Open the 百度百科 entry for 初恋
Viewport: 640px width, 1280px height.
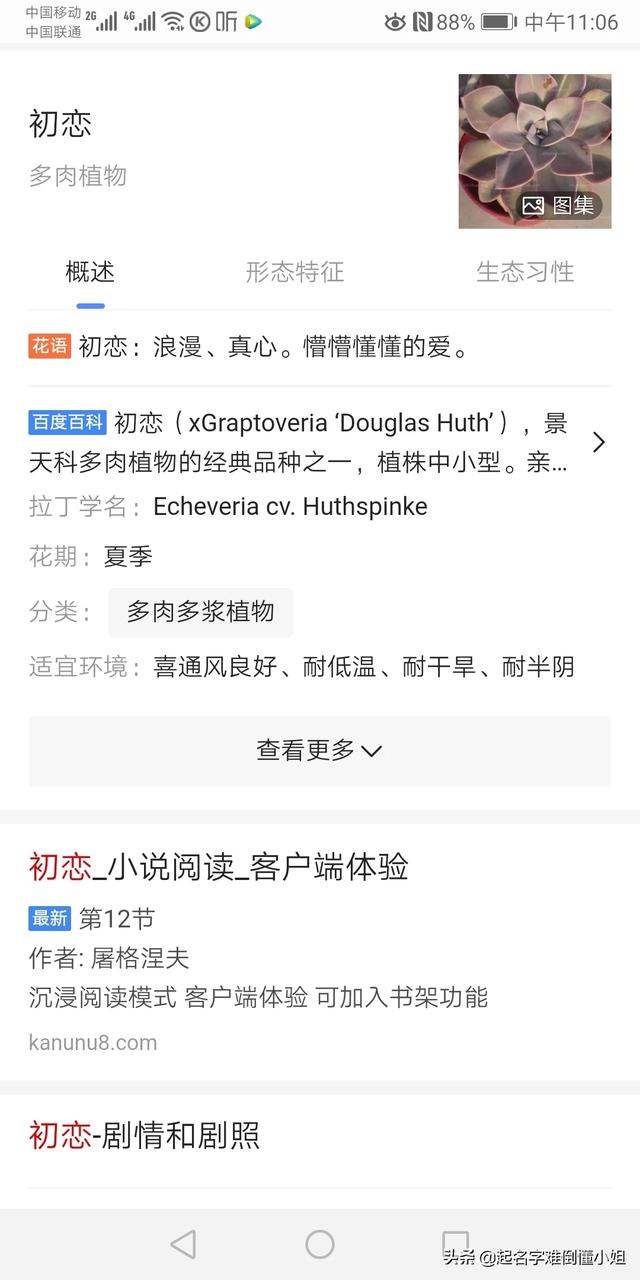(x=319, y=442)
